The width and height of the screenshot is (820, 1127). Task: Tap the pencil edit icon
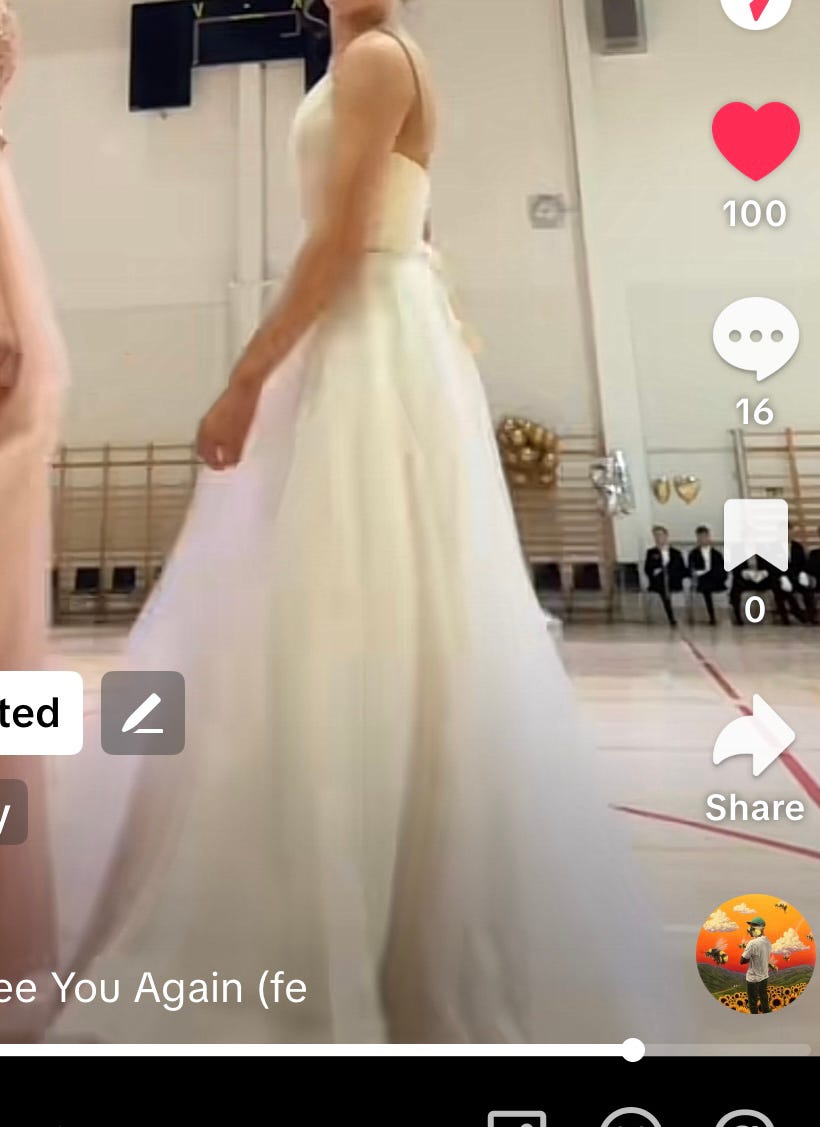pyautogui.click(x=143, y=713)
